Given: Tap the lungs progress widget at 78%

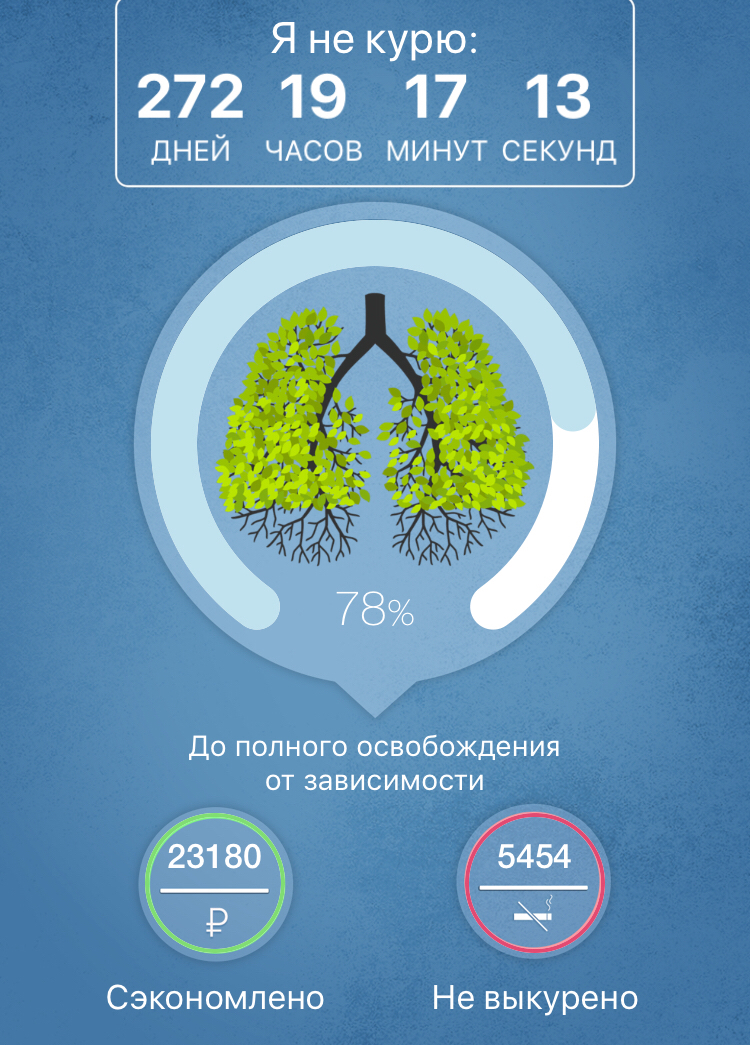Looking at the screenshot, I should click(375, 460).
